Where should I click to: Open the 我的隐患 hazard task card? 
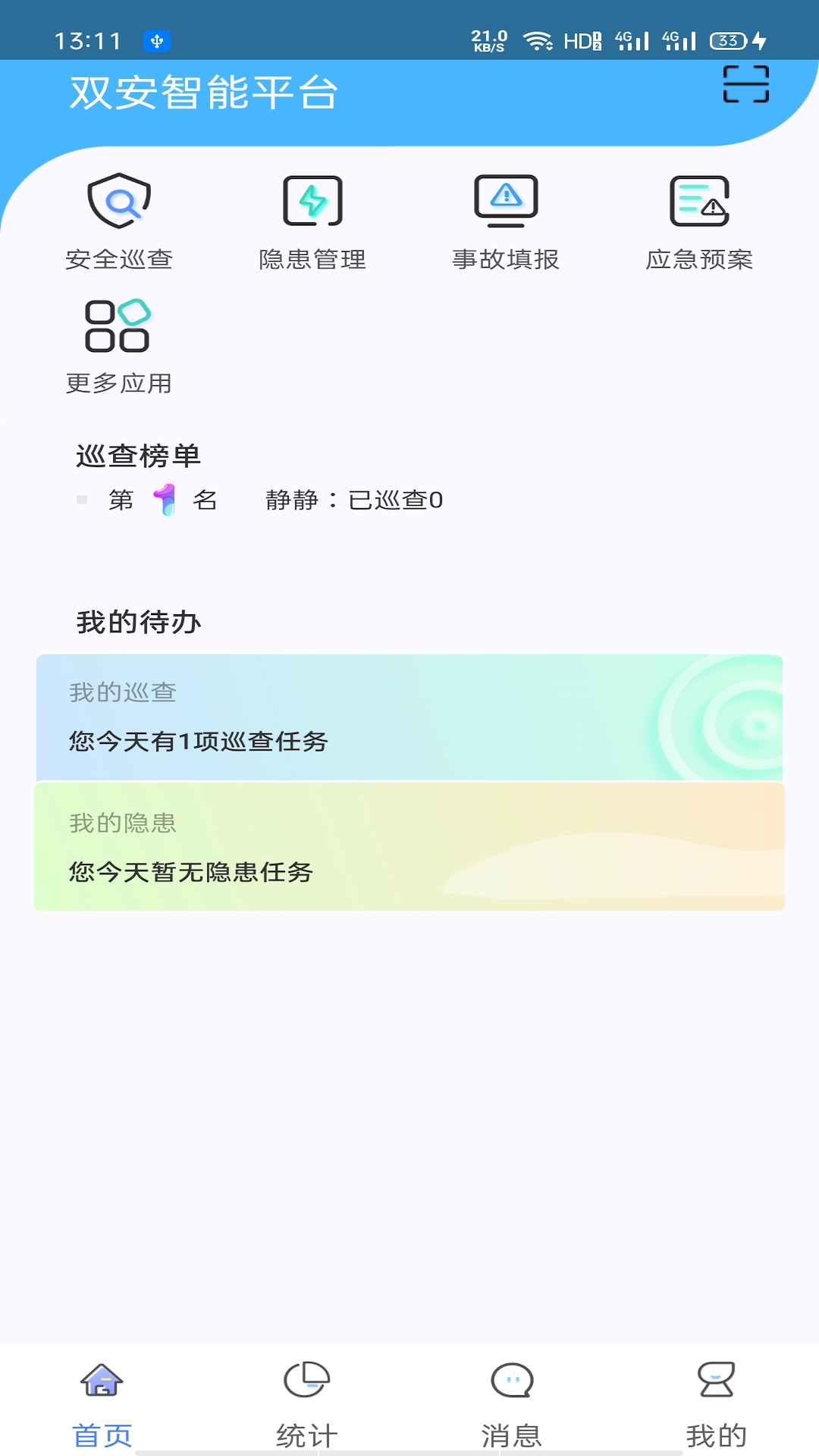click(409, 848)
